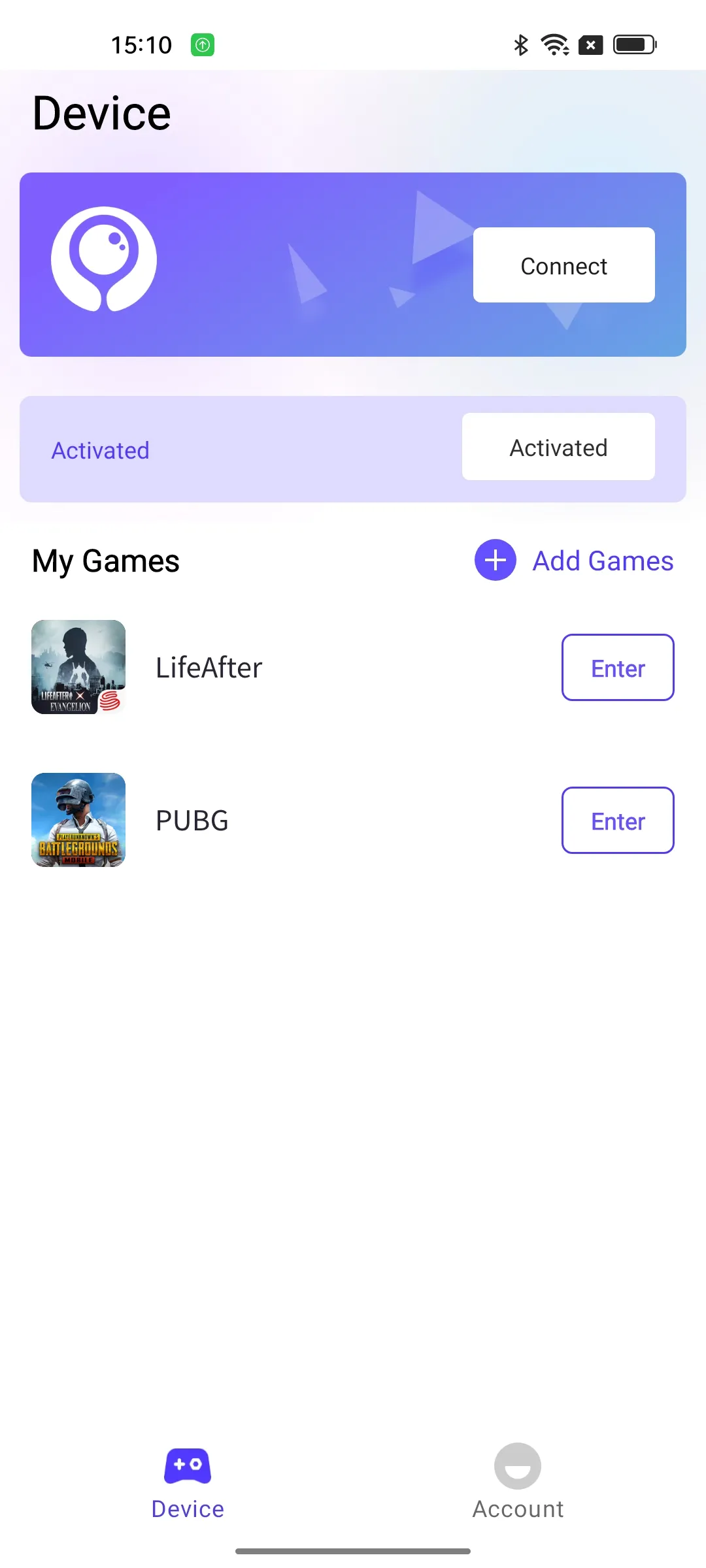Enter the PUBG game

tap(617, 821)
